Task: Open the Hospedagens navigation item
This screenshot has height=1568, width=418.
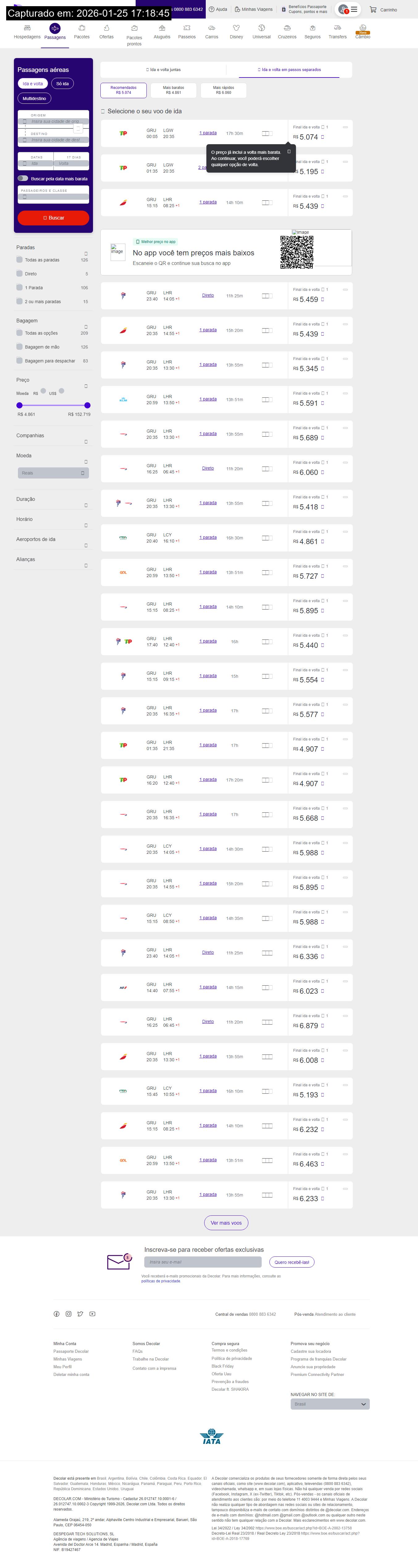Action: tap(27, 31)
